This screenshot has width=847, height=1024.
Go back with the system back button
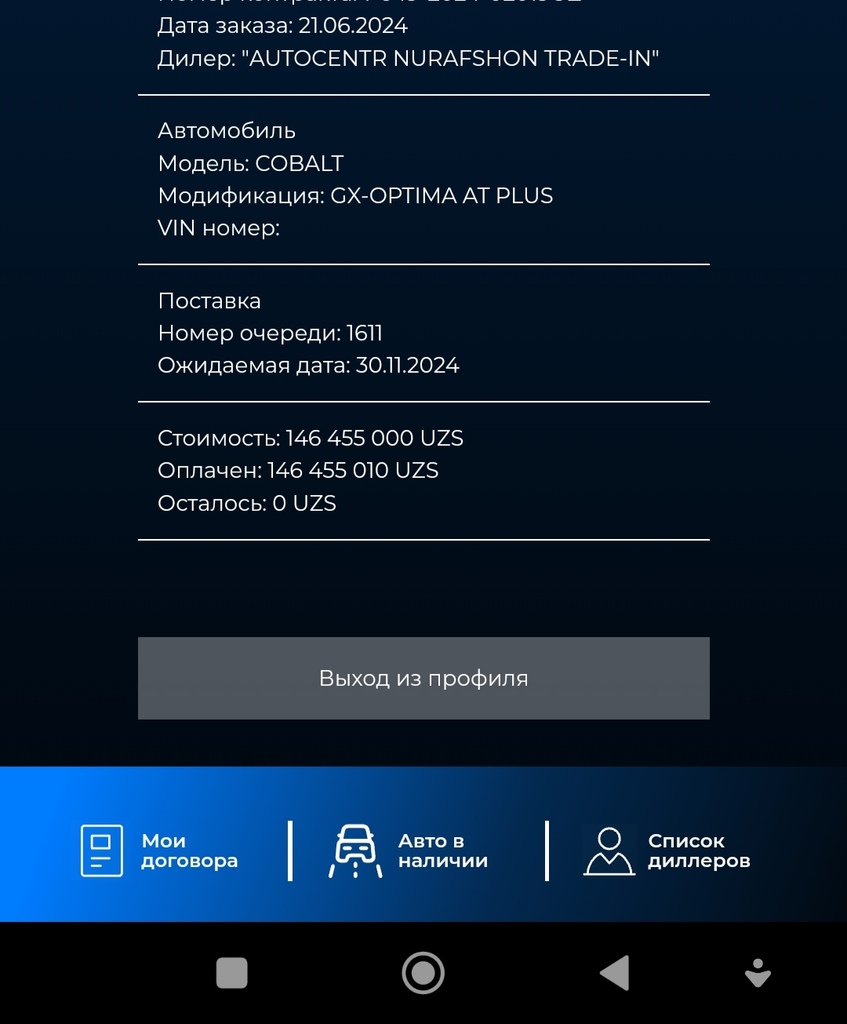point(614,973)
